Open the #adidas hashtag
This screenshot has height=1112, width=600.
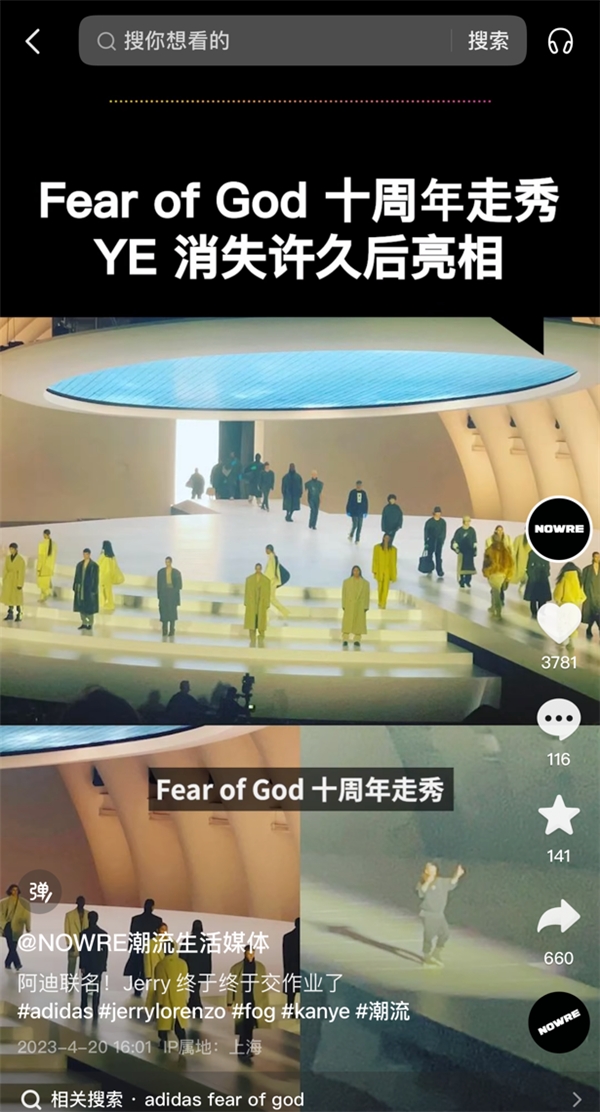55,1012
